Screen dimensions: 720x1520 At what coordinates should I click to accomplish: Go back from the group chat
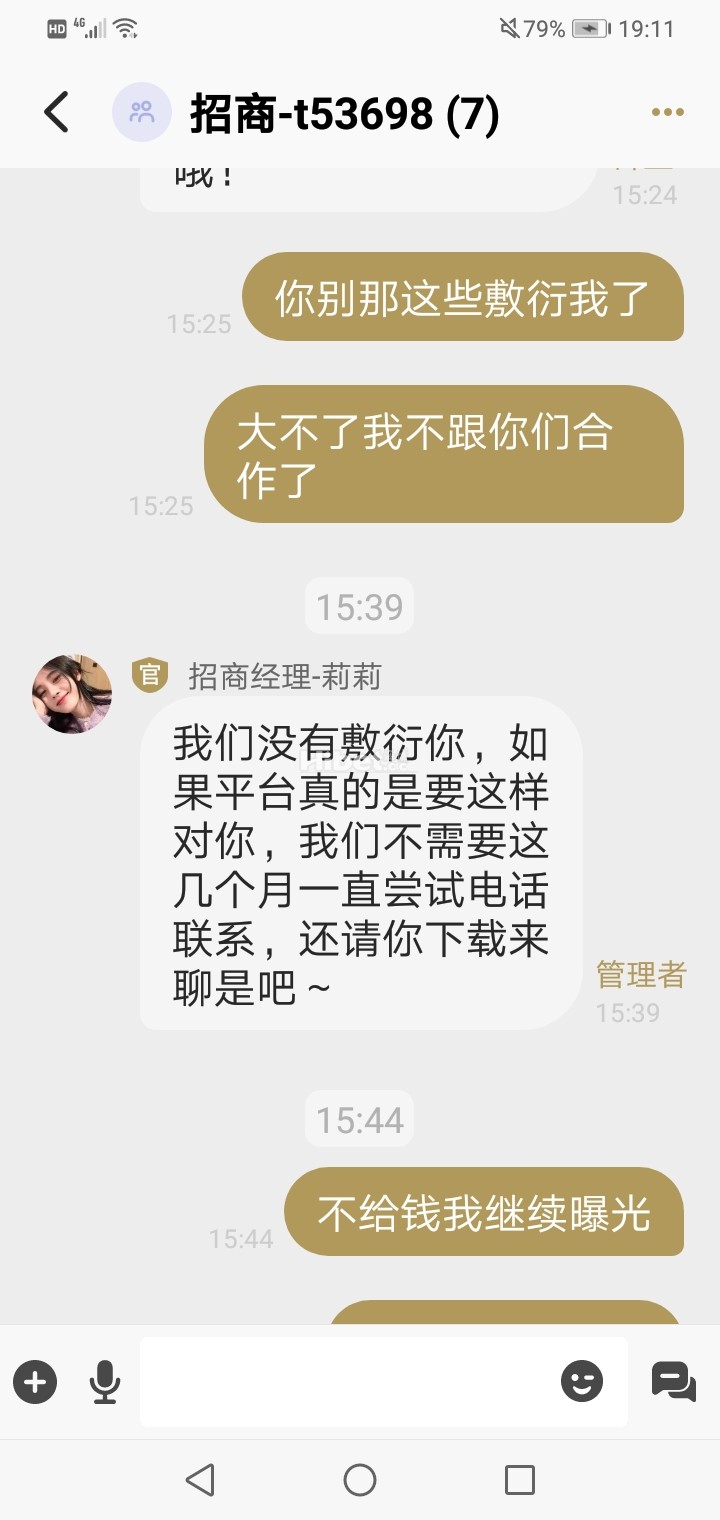click(x=57, y=112)
